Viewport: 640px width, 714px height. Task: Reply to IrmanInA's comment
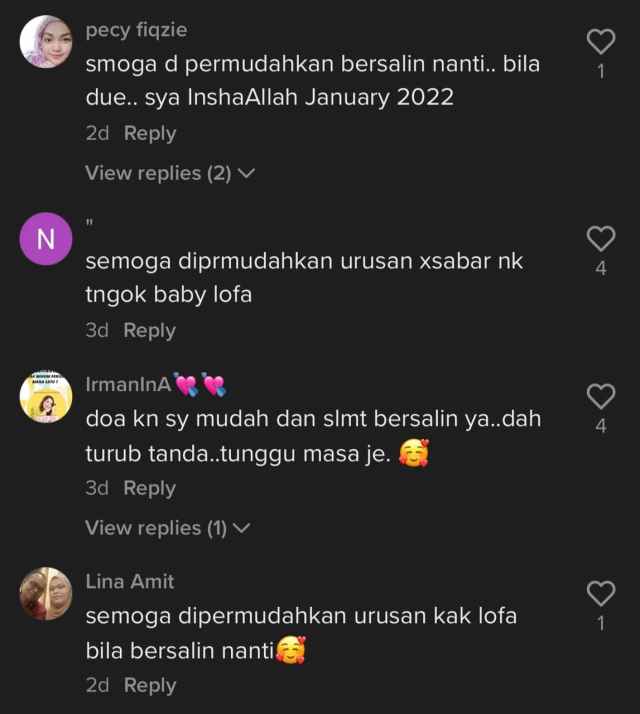150,488
